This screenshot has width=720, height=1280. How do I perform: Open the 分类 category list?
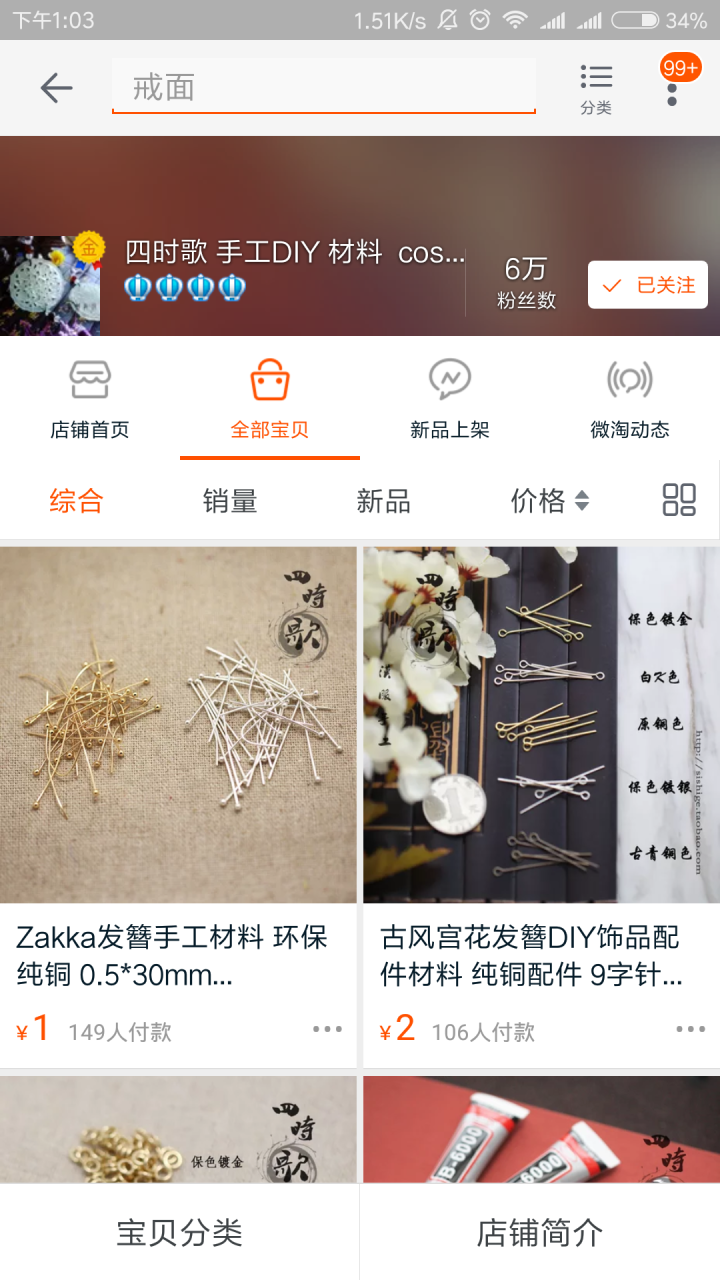point(596,88)
